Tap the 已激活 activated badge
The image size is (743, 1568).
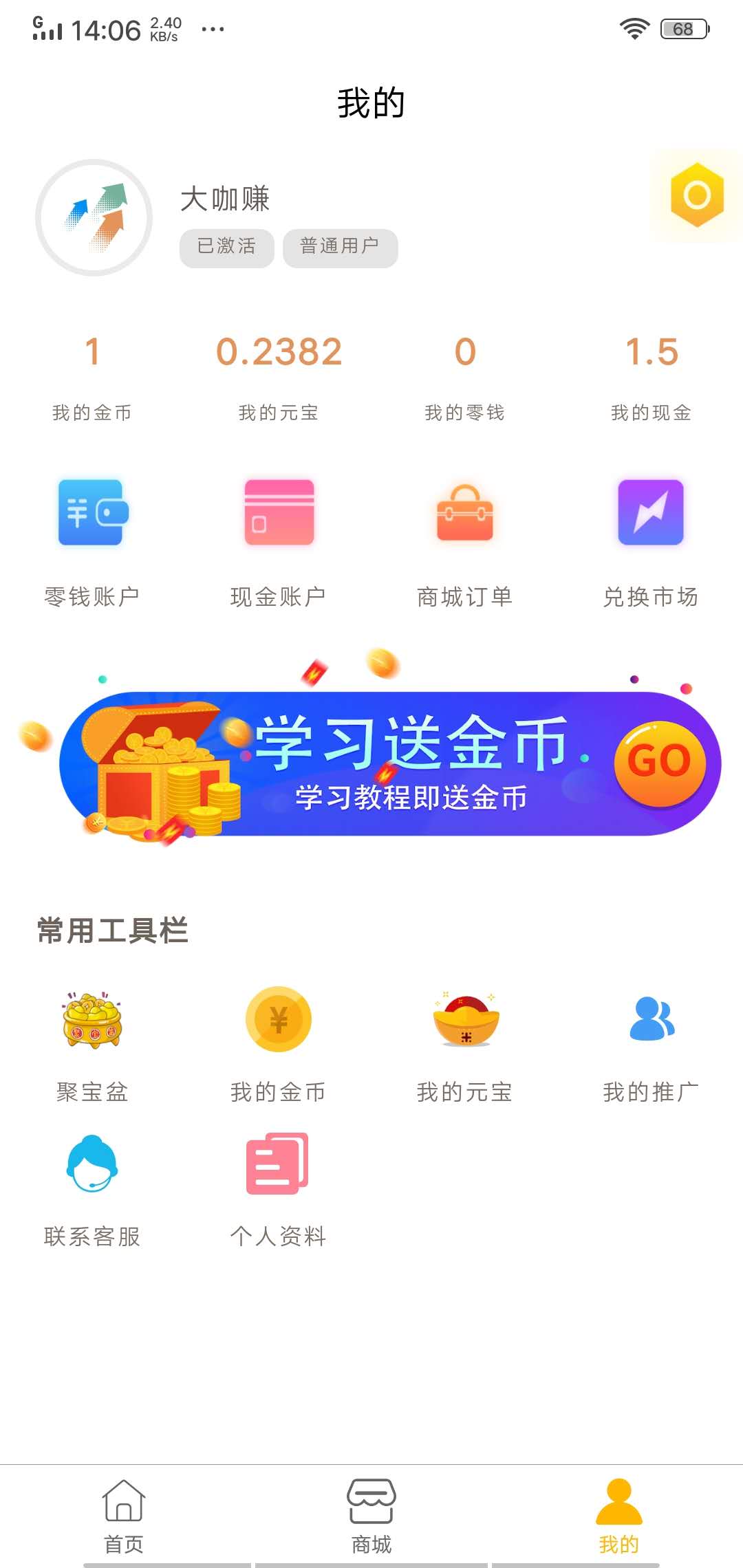pos(226,248)
